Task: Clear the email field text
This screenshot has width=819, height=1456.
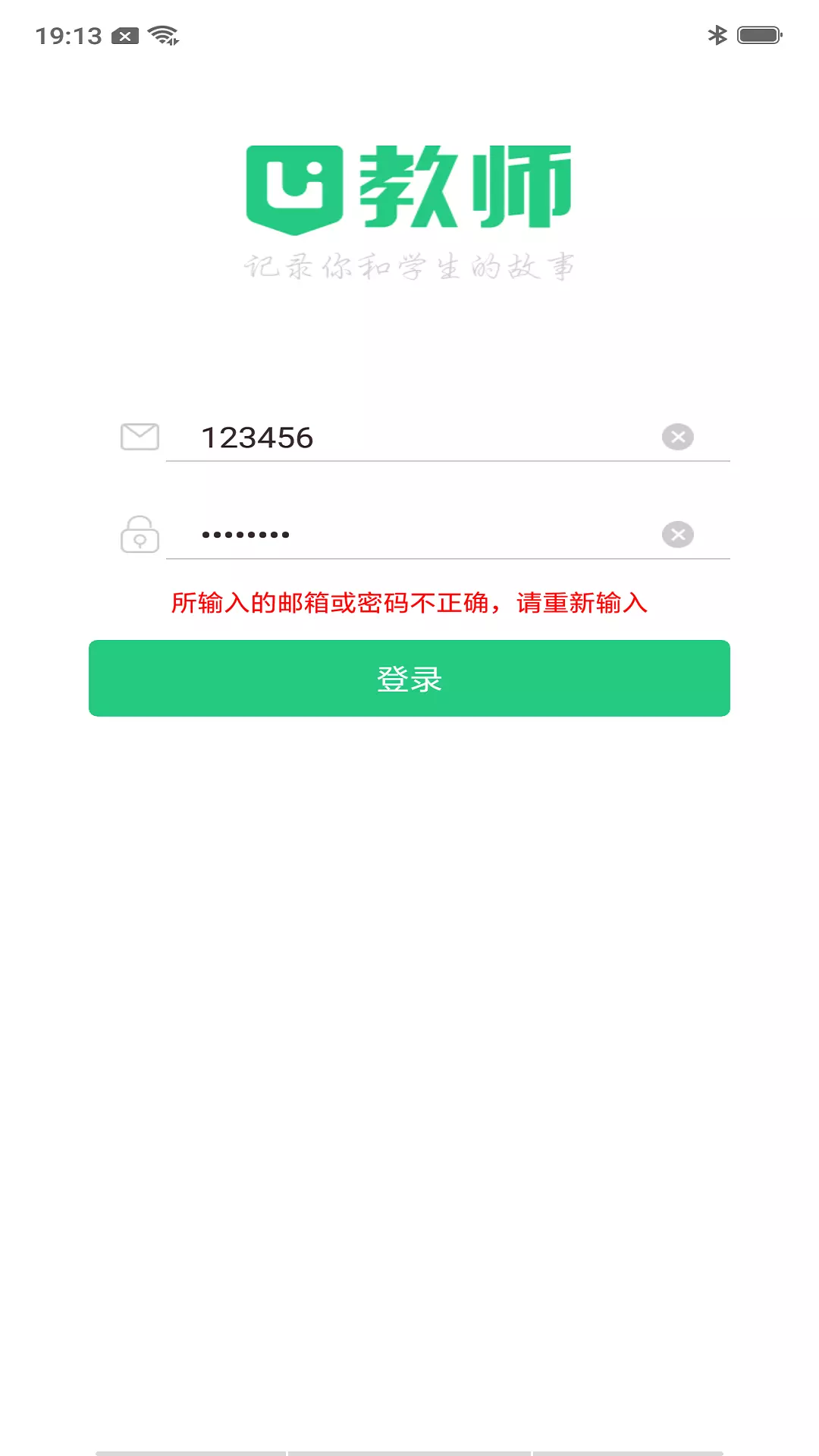Action: pyautogui.click(x=677, y=437)
